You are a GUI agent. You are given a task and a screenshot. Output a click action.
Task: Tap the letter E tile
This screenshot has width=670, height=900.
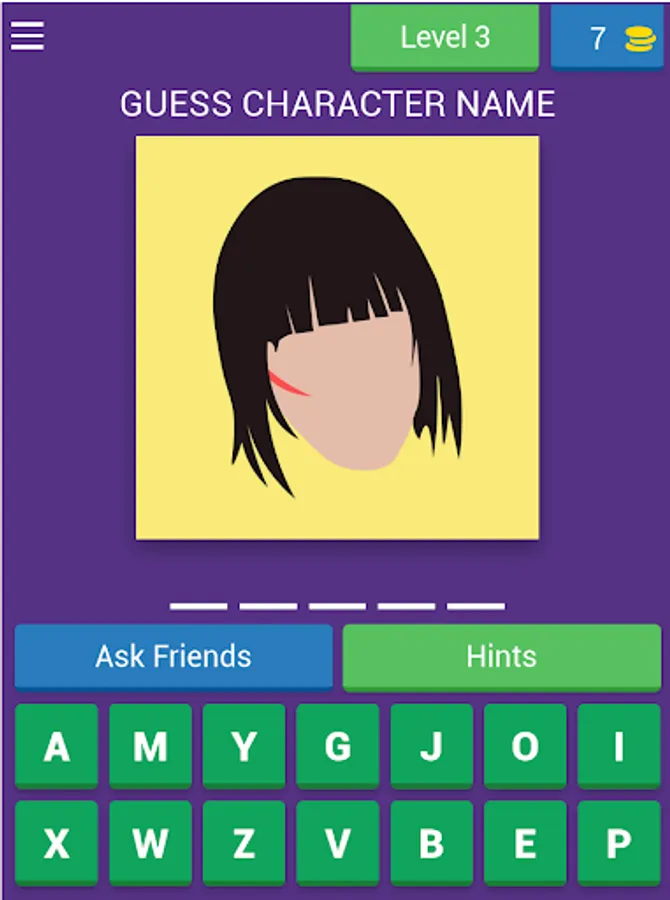525,843
